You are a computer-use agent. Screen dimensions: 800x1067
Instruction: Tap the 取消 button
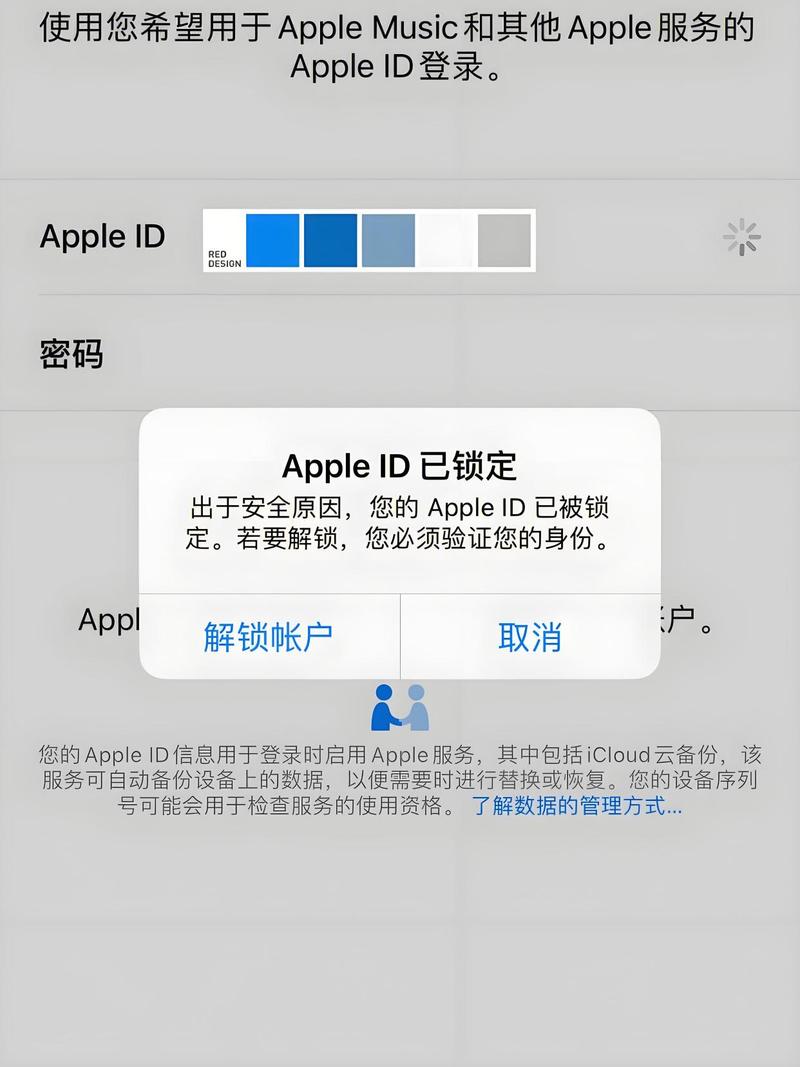(x=528, y=636)
